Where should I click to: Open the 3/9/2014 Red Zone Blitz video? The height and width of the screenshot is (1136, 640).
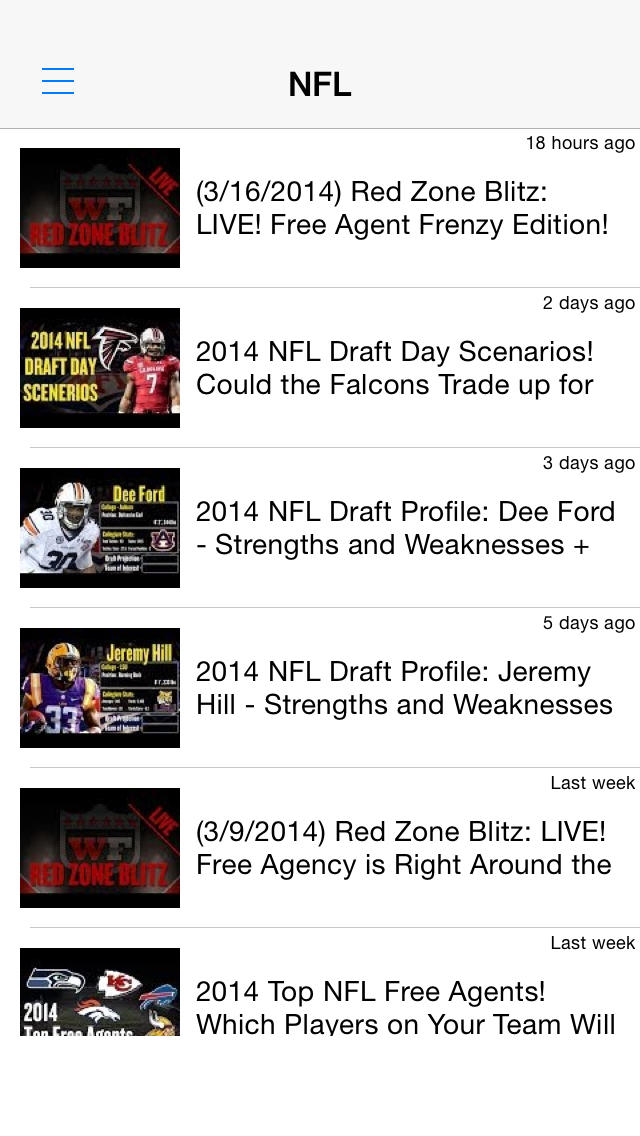tap(402, 848)
